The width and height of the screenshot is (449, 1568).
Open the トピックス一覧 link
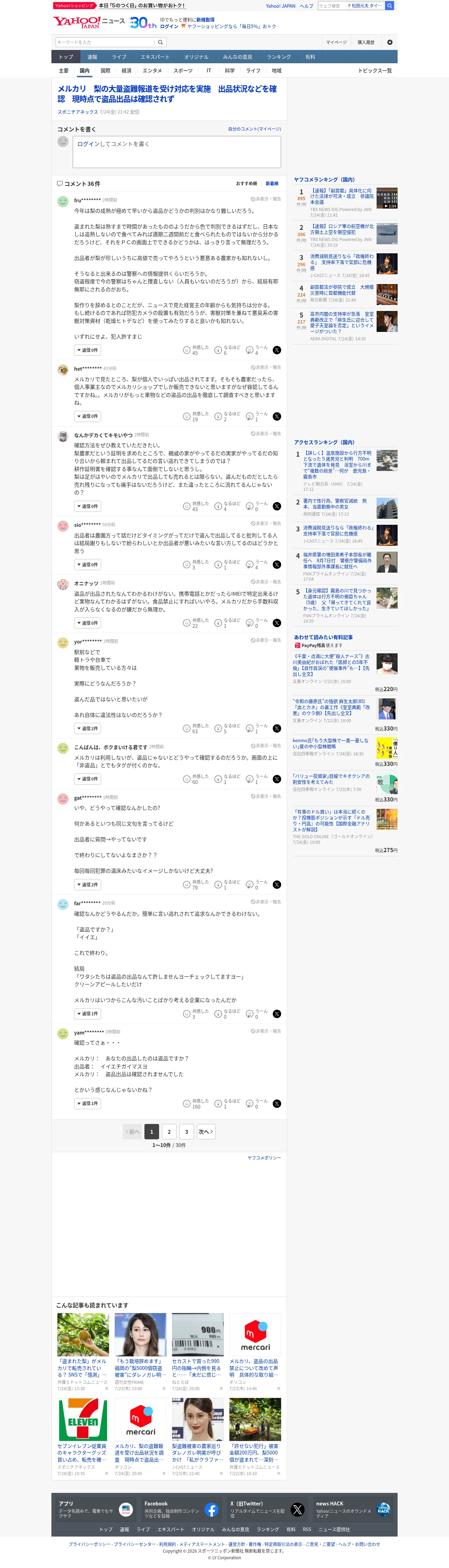375,71
